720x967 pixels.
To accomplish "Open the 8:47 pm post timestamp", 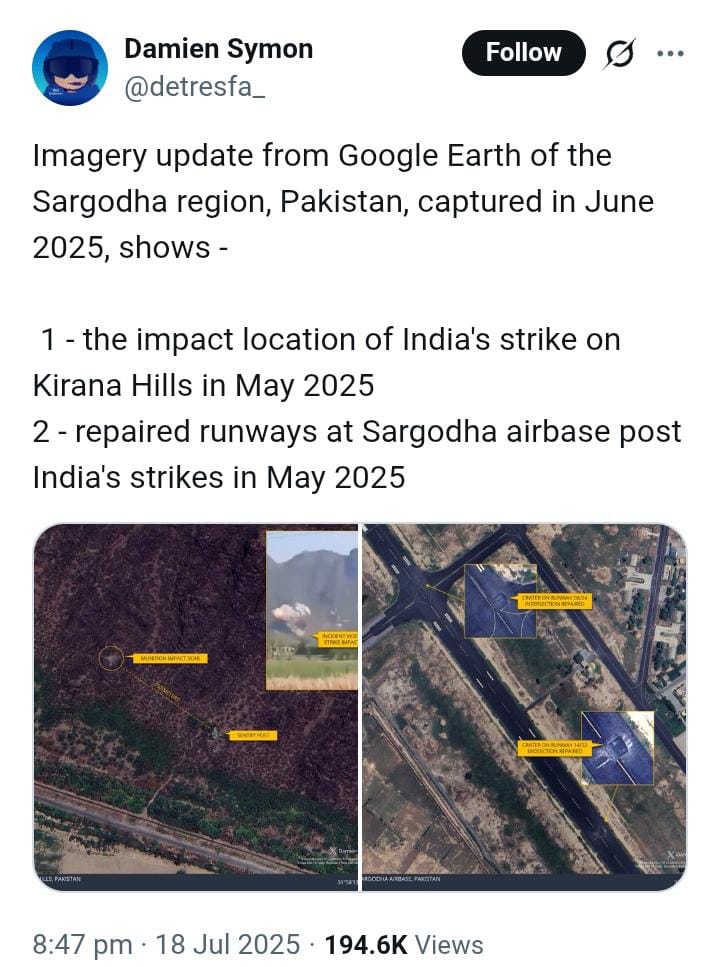I will pos(82,944).
